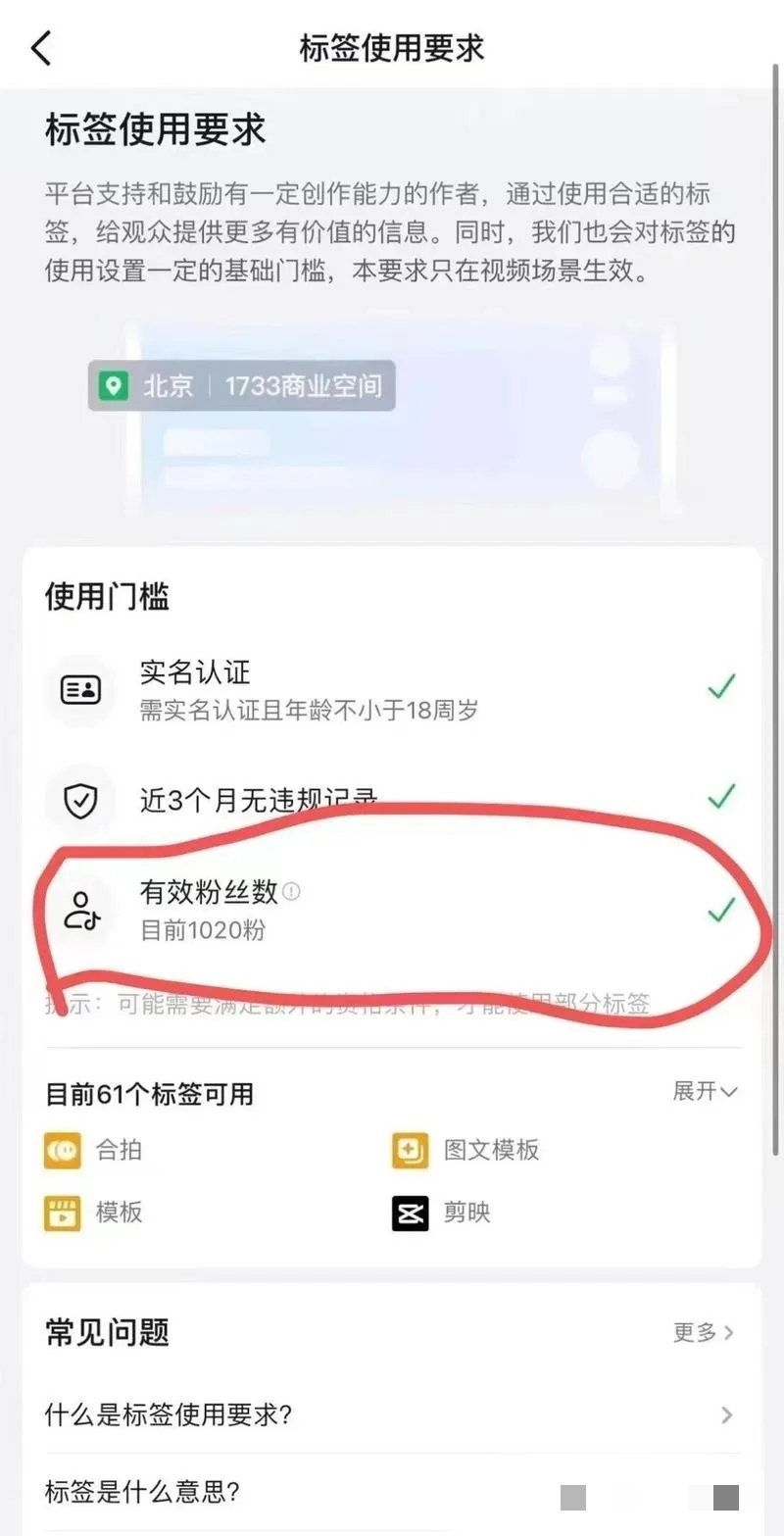Click the checkmark beside 近3个月无违规记录
The height and width of the screenshot is (1536, 784).
[x=722, y=796]
